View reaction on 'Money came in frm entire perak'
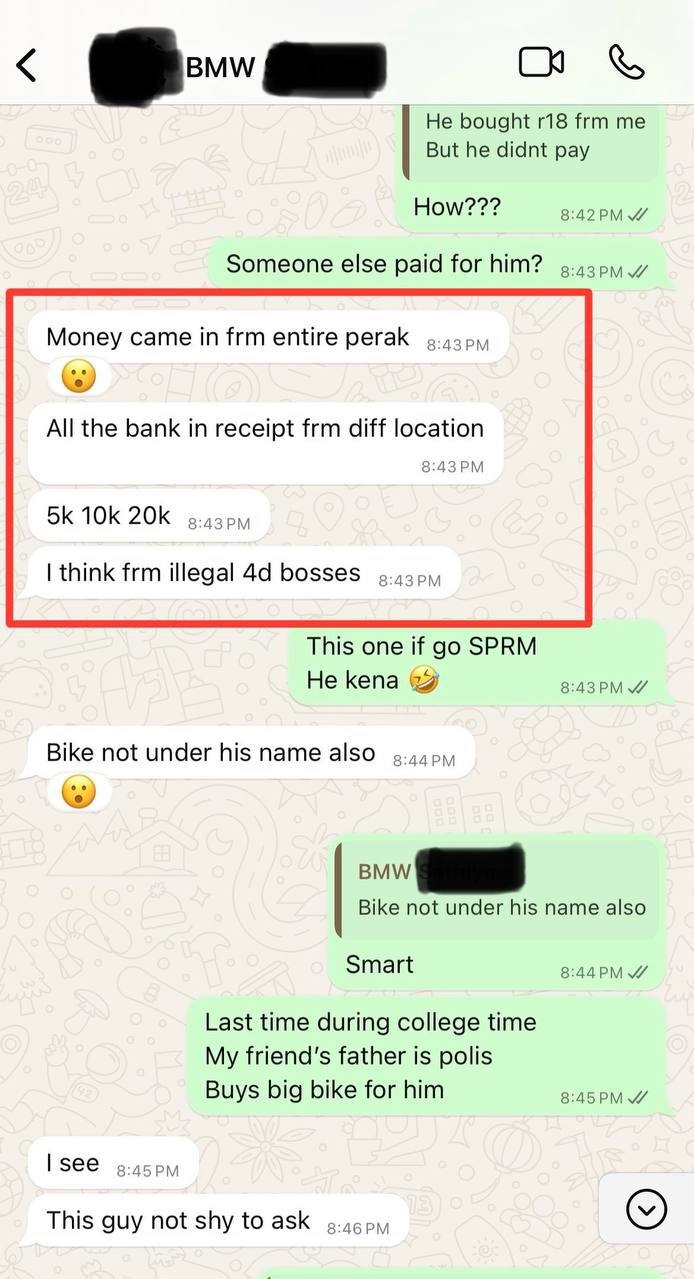Viewport: 694px width, 1279px height. (78, 378)
